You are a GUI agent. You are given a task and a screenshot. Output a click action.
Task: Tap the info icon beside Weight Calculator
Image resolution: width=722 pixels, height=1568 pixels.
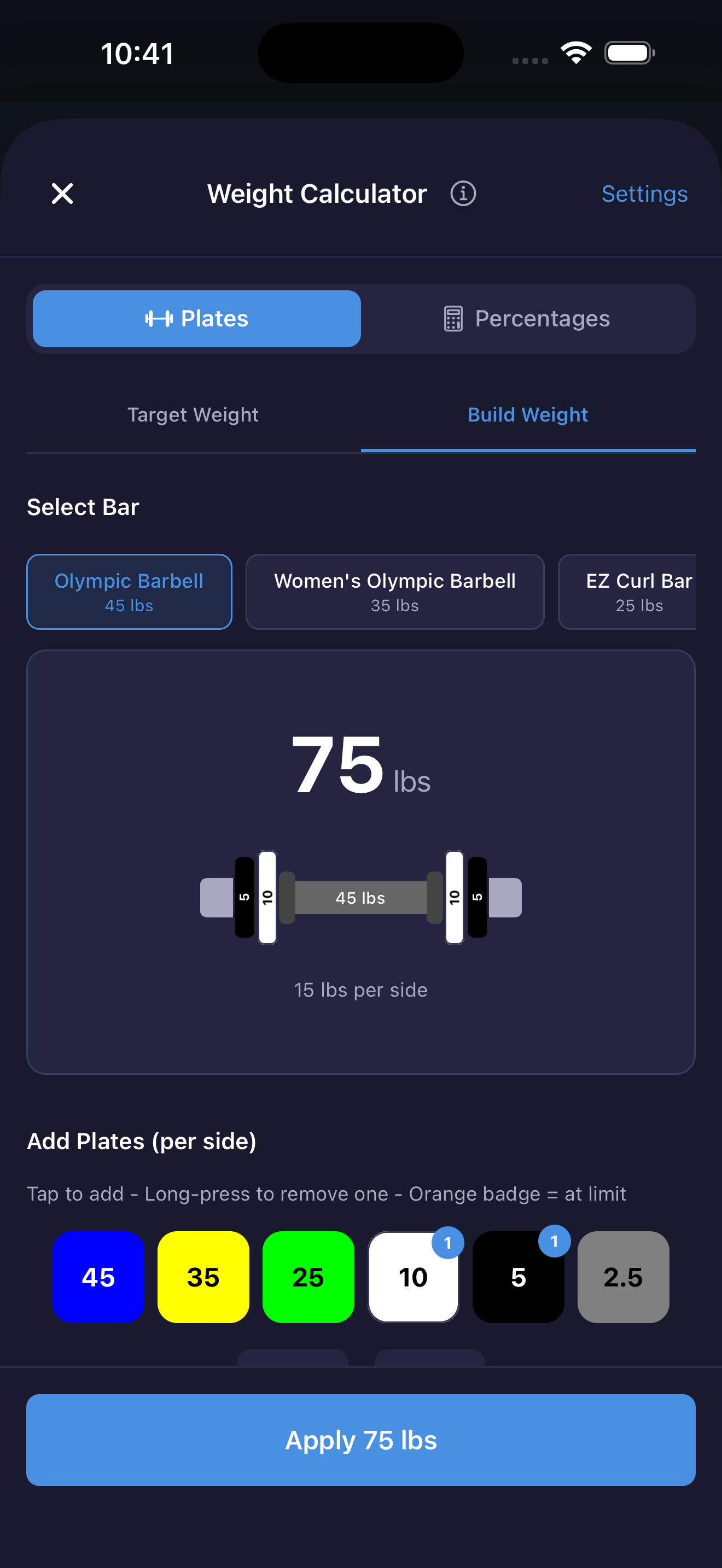[x=463, y=194]
